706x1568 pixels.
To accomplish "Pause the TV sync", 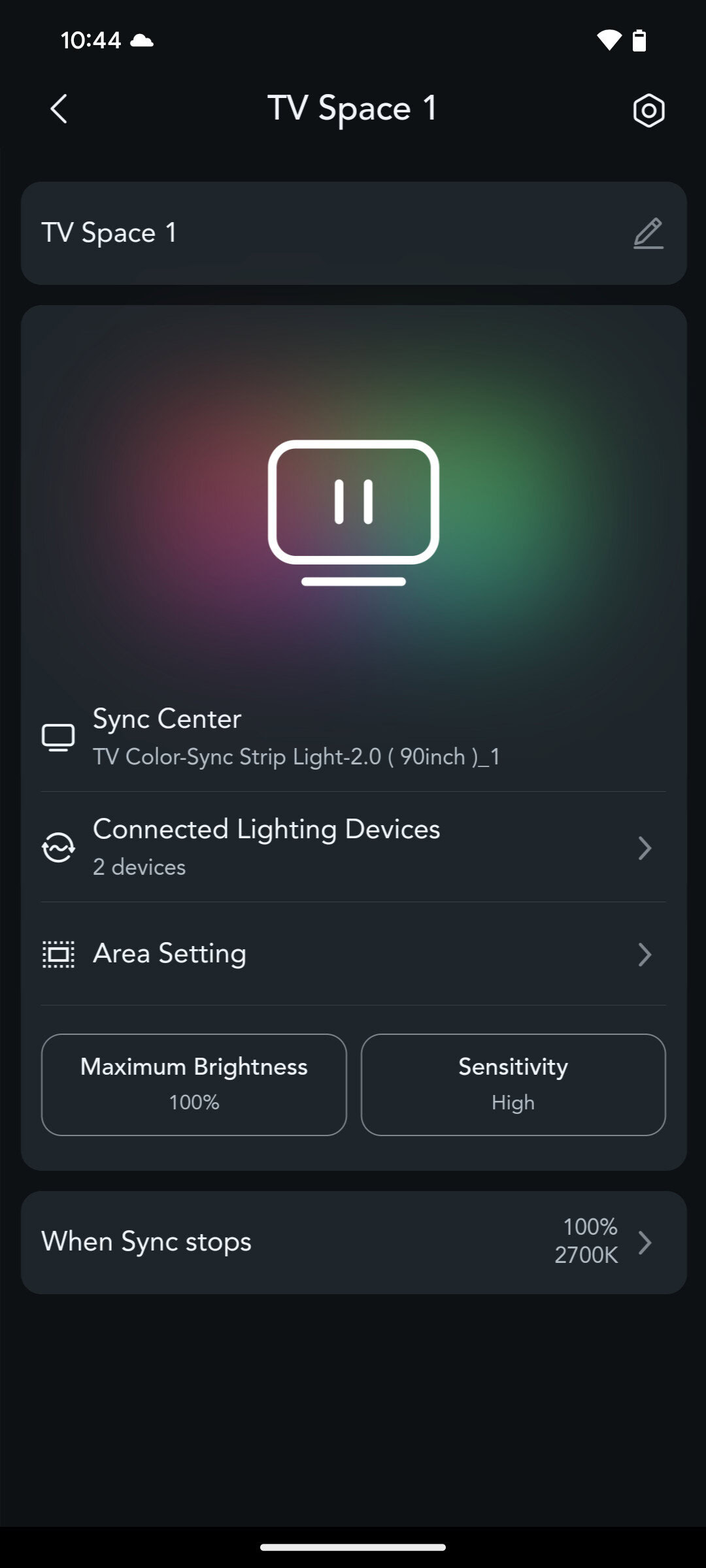I will point(353,503).
